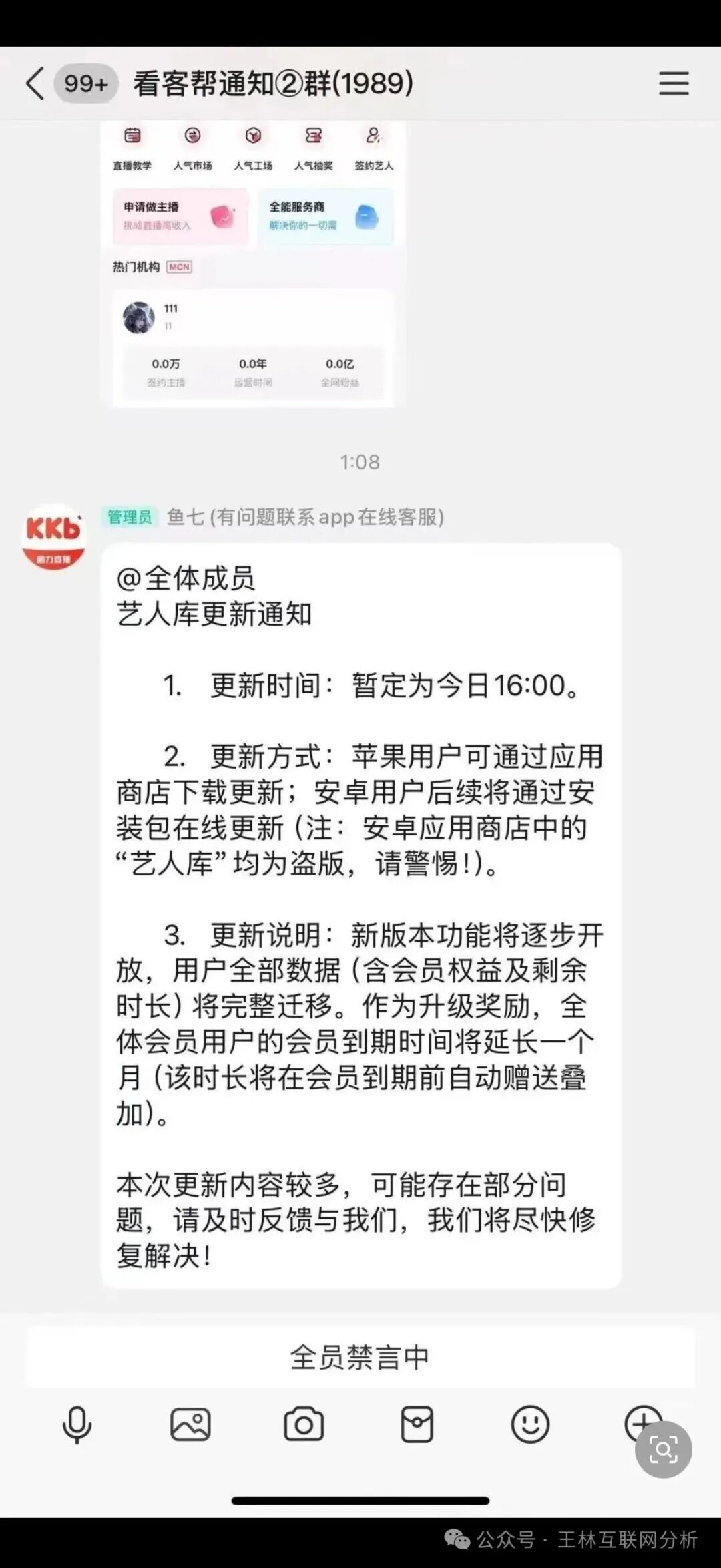Open the emoji smiley icon

530,1426
